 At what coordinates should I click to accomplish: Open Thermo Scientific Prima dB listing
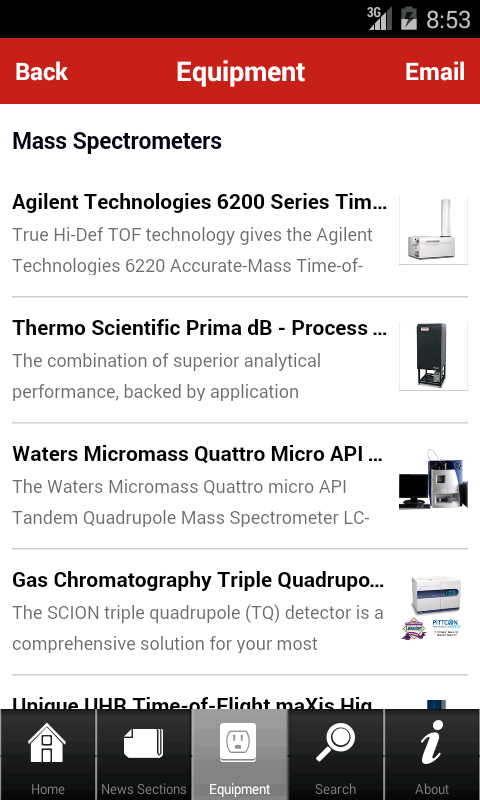(240, 360)
